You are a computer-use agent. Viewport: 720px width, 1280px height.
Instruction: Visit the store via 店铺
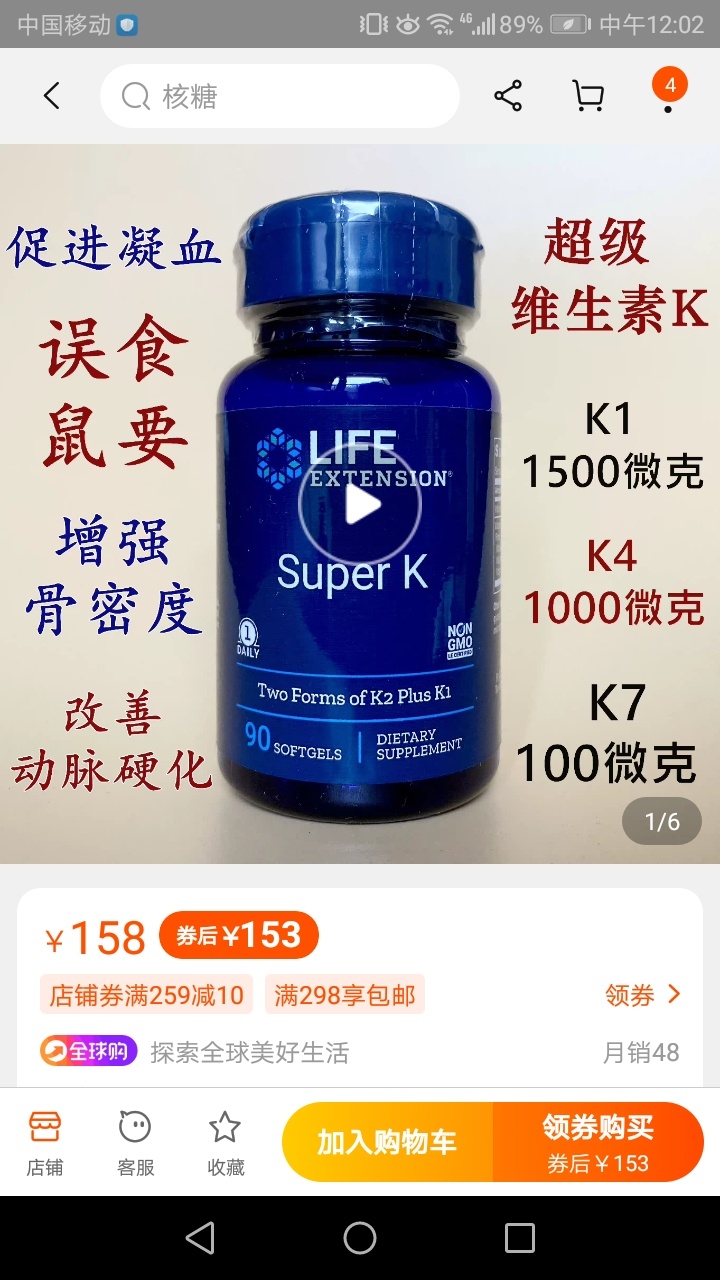(45, 1142)
